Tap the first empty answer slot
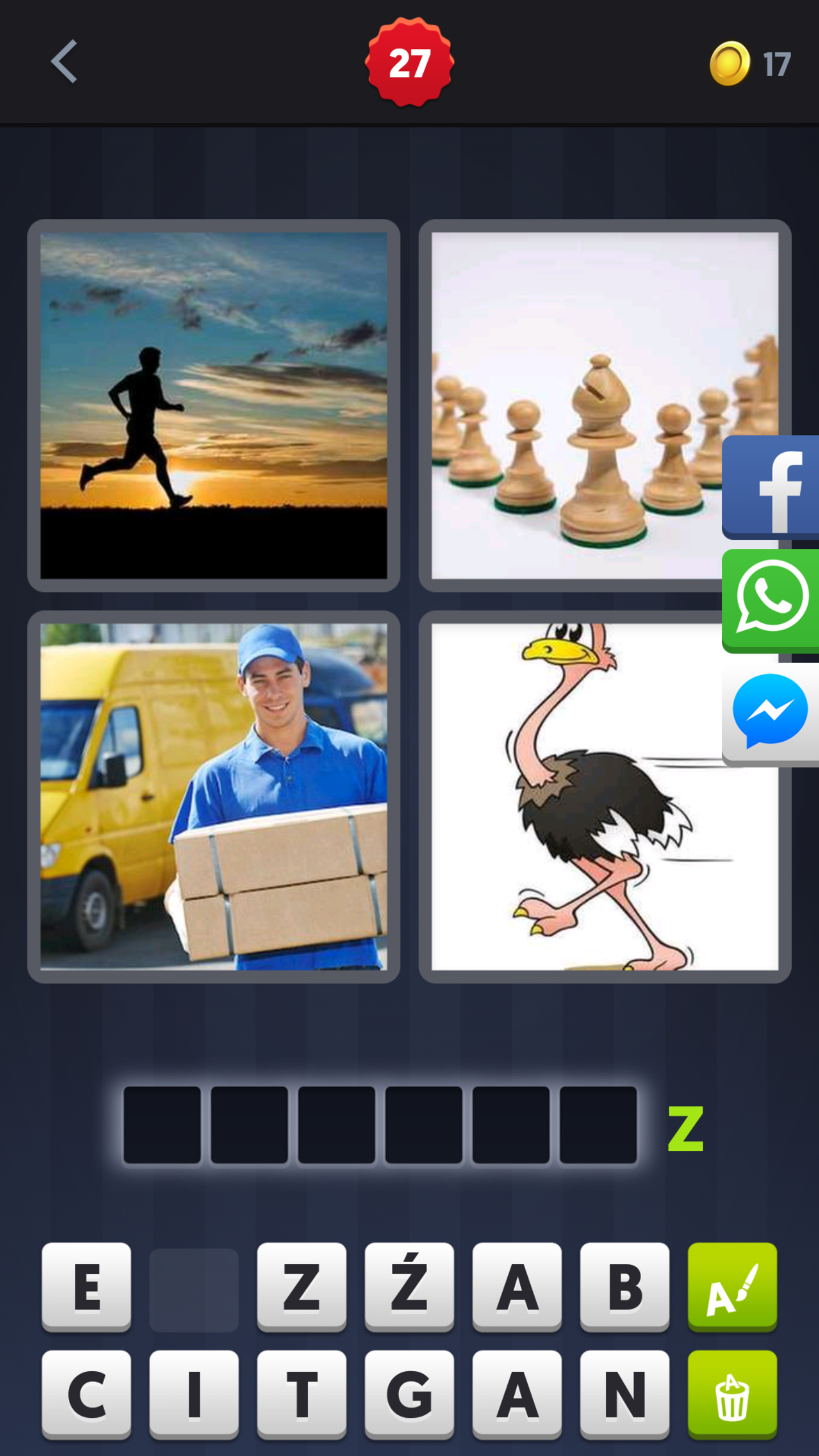The height and width of the screenshot is (1456, 819). click(x=162, y=1125)
